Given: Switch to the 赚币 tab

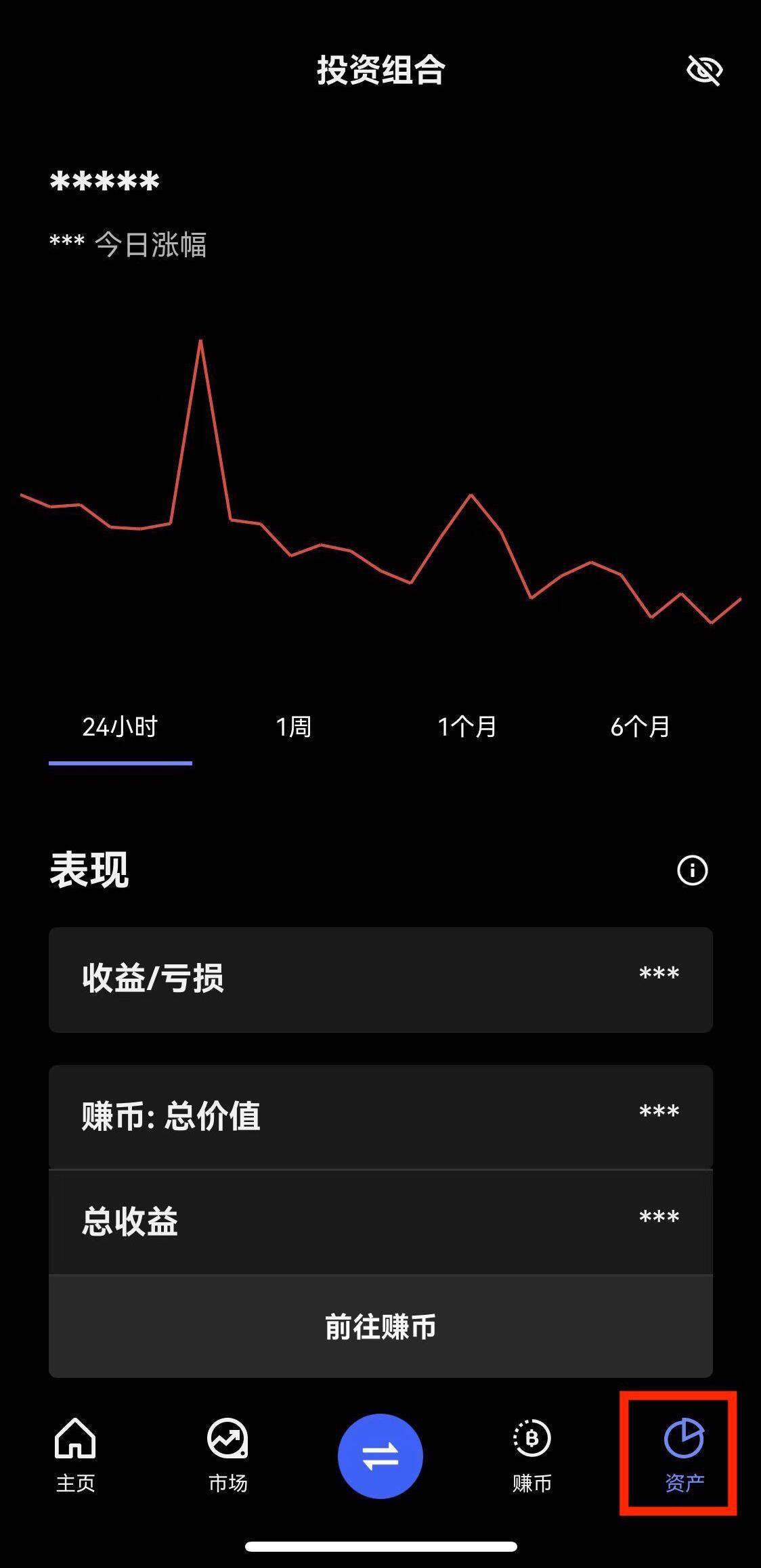Looking at the screenshot, I should tap(532, 1455).
